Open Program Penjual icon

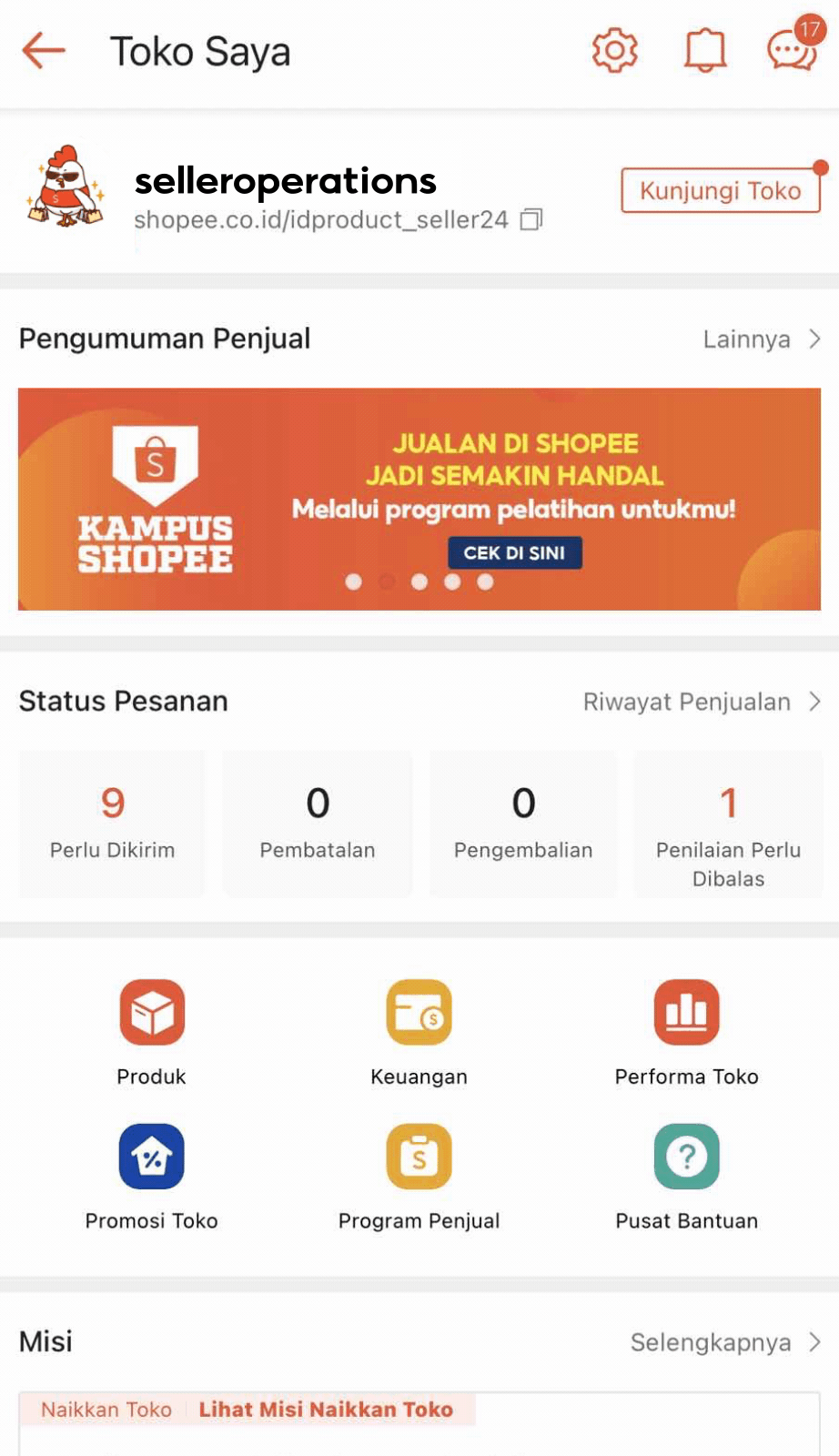(419, 1157)
